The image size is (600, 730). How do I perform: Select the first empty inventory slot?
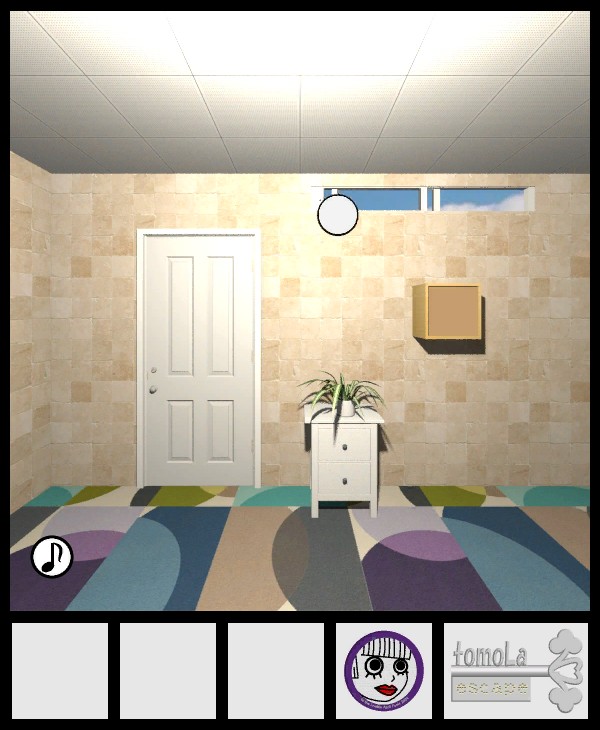coord(60,671)
